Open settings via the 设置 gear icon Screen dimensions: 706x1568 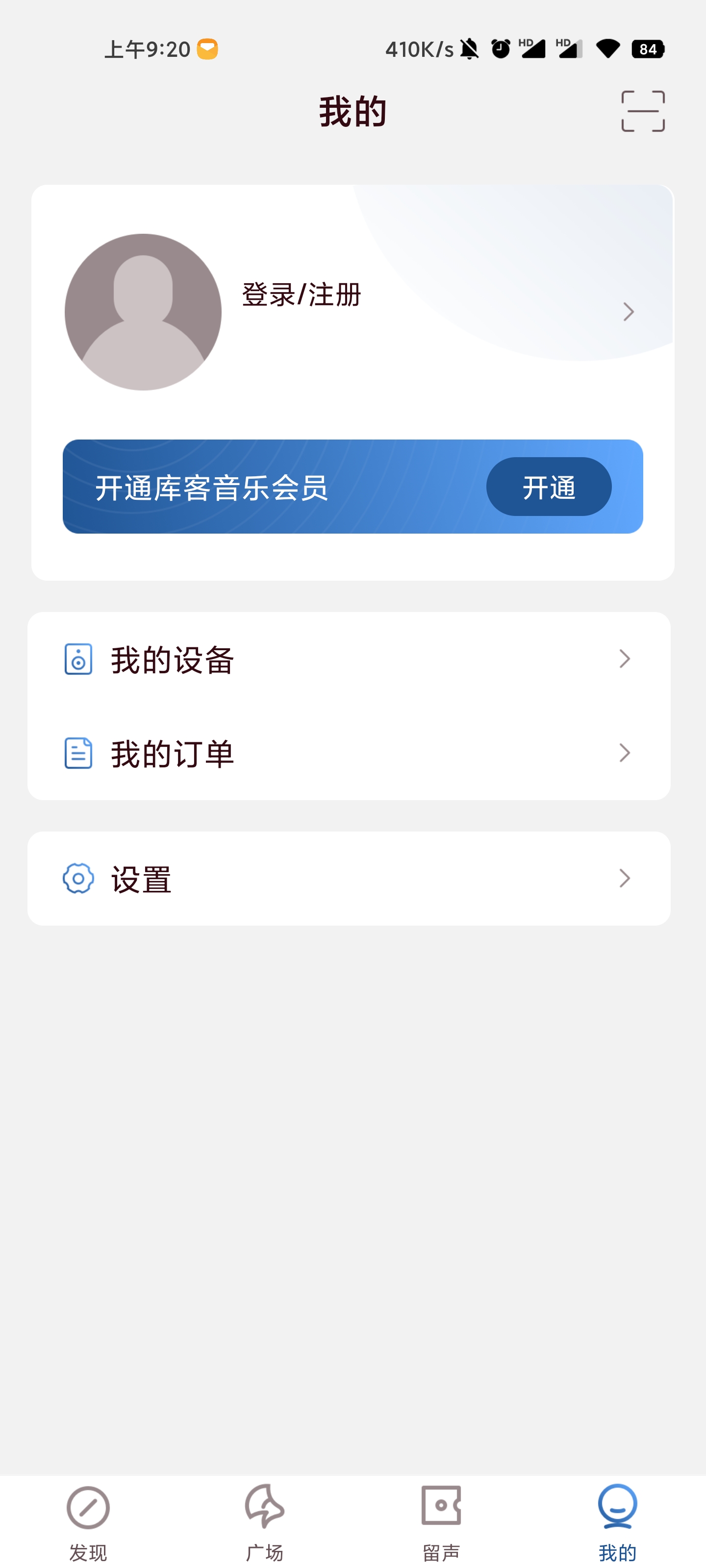77,877
